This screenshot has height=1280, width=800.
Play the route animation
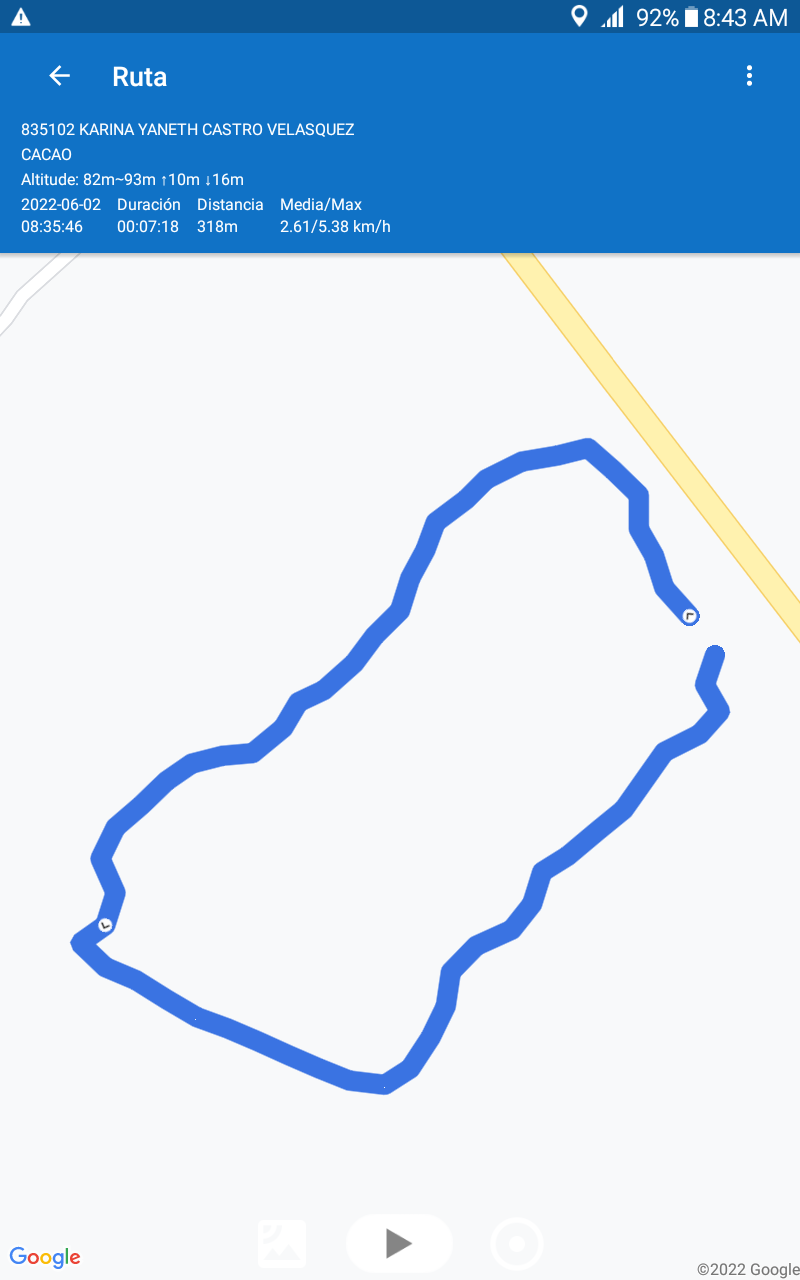(399, 1243)
